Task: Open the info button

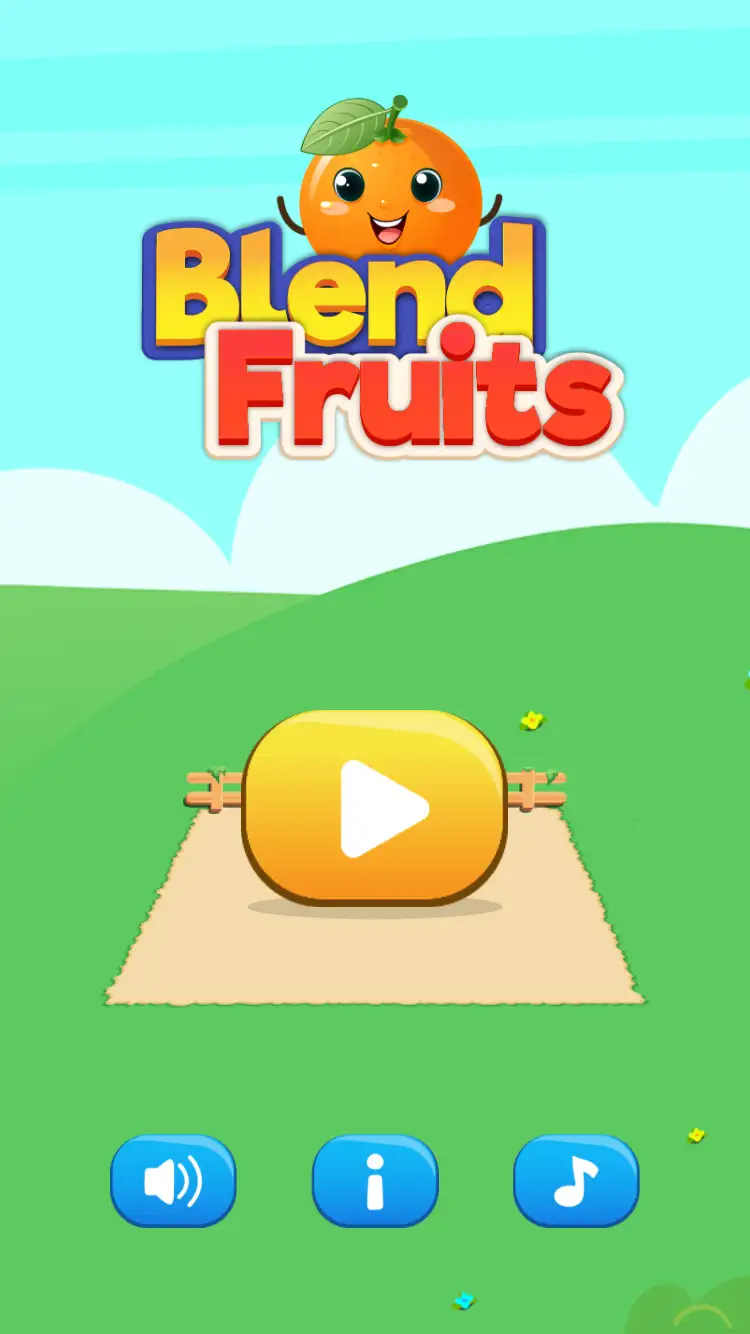Action: tap(375, 1181)
